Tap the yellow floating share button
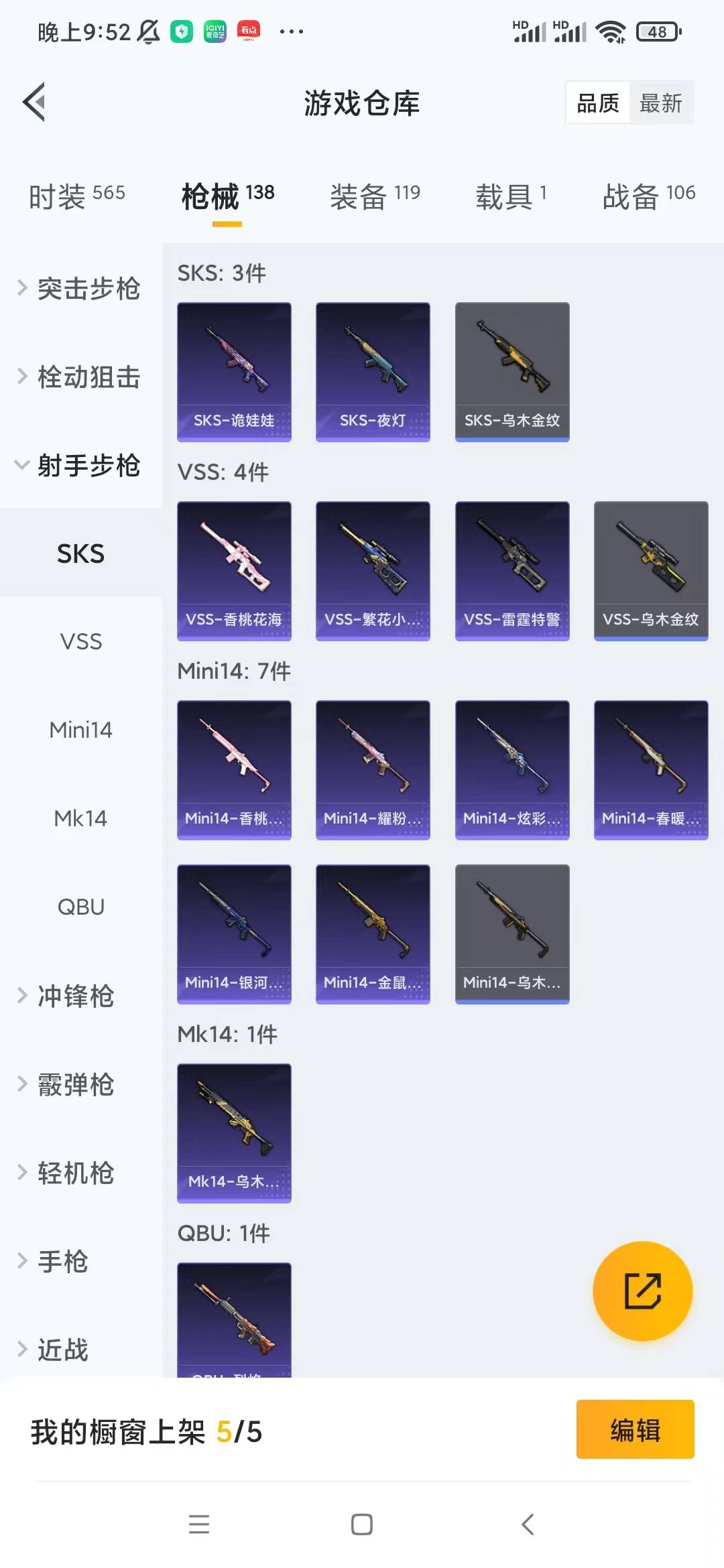Screen dimensions: 724x1568 pos(642,1291)
